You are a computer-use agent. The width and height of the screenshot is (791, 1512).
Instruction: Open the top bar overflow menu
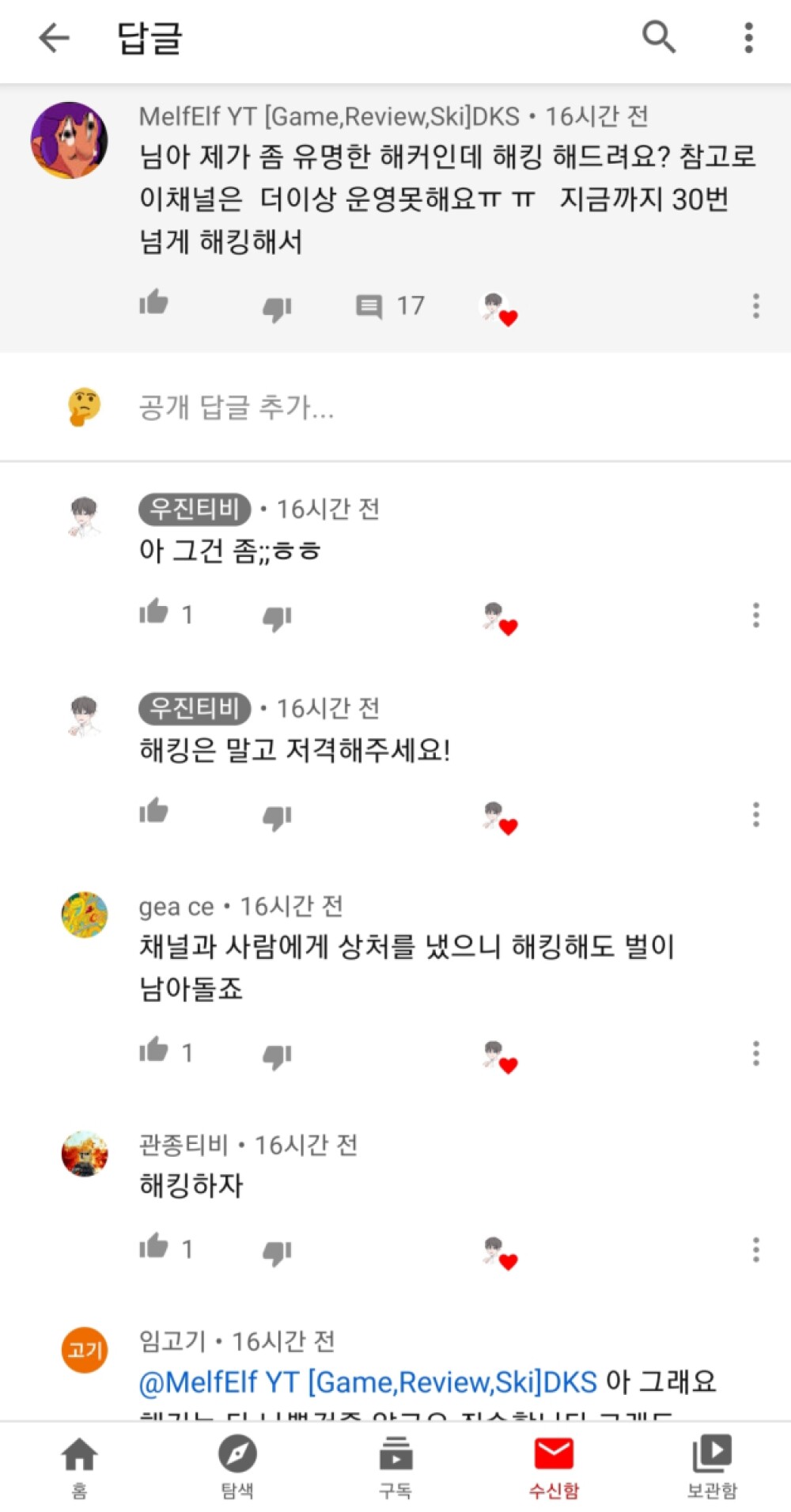748,37
